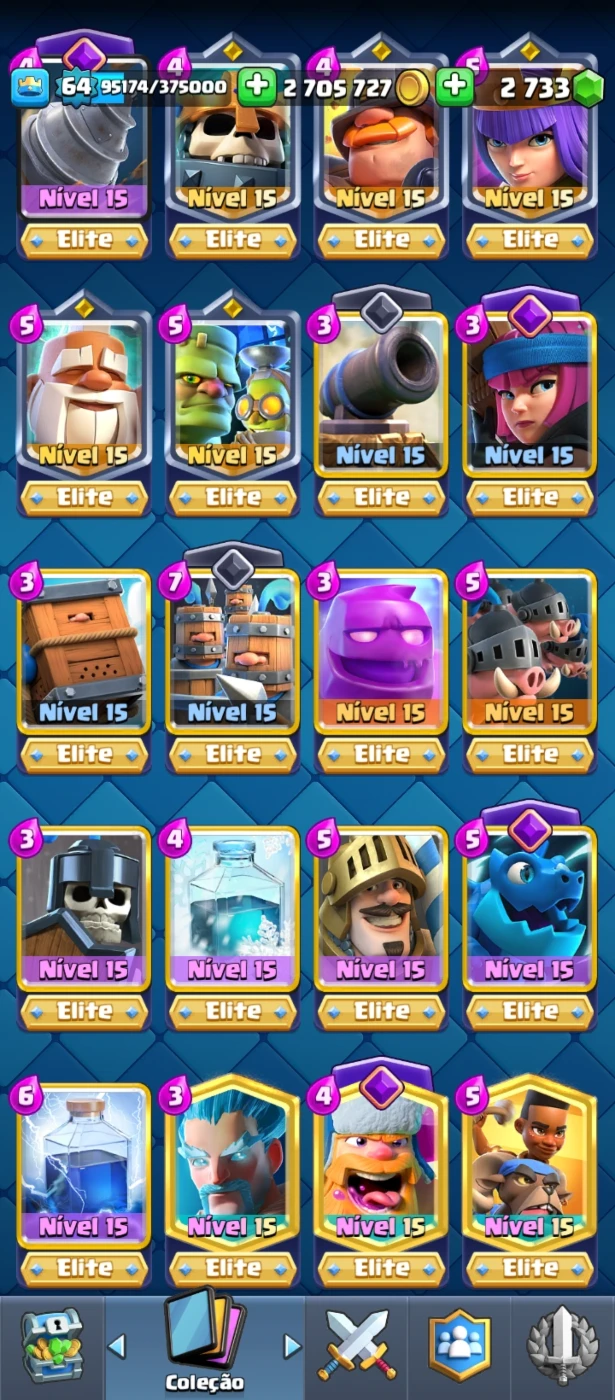Image resolution: width=615 pixels, height=1400 pixels.
Task: Tap the right arrow beside Coleção
Action: (x=293, y=1346)
